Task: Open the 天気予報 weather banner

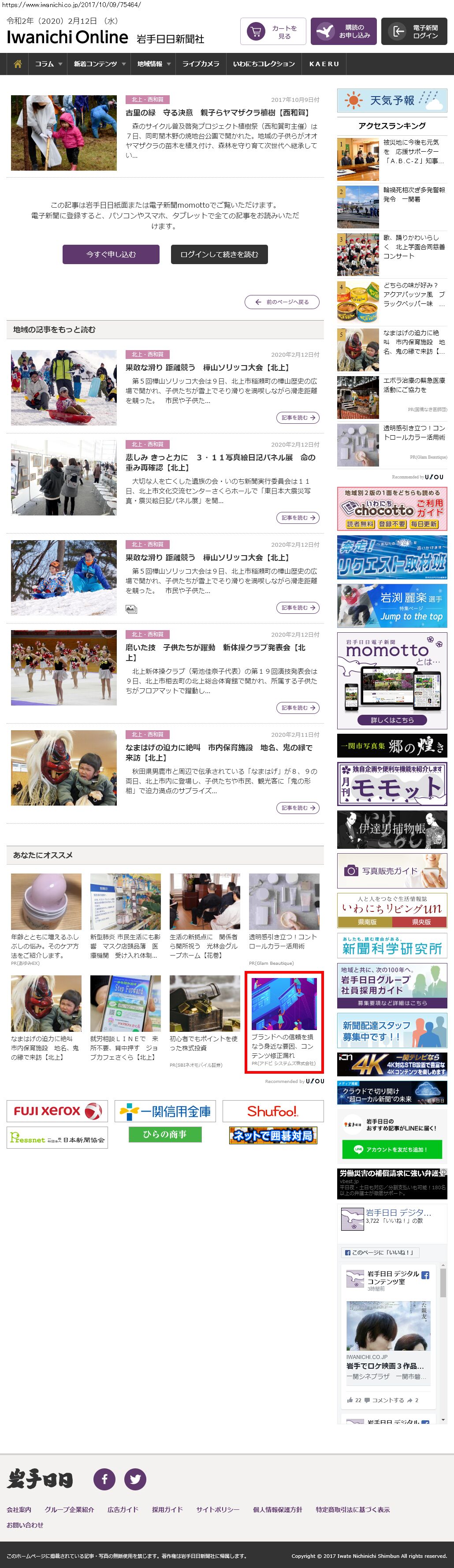Action: coord(392,101)
